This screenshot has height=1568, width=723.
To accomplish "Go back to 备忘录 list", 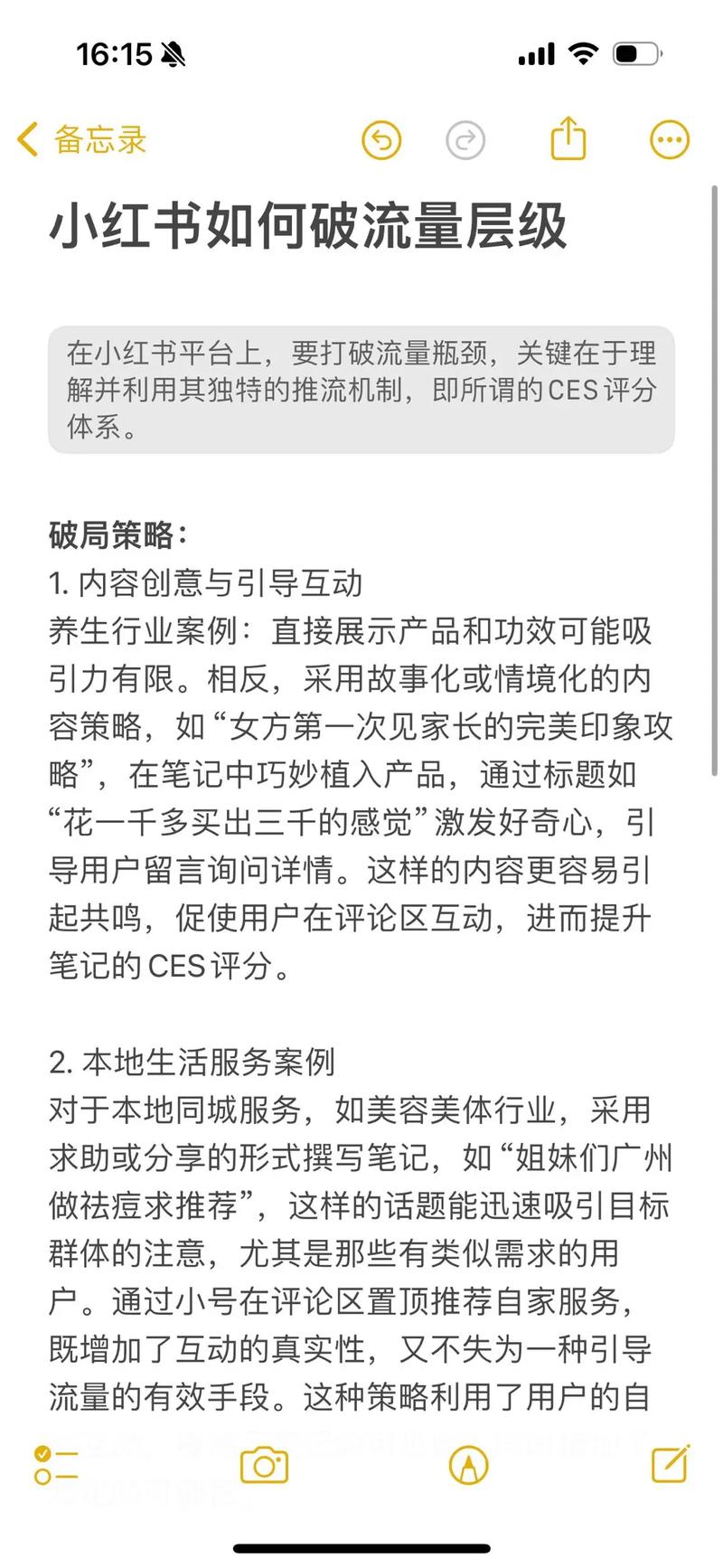I will [81, 140].
